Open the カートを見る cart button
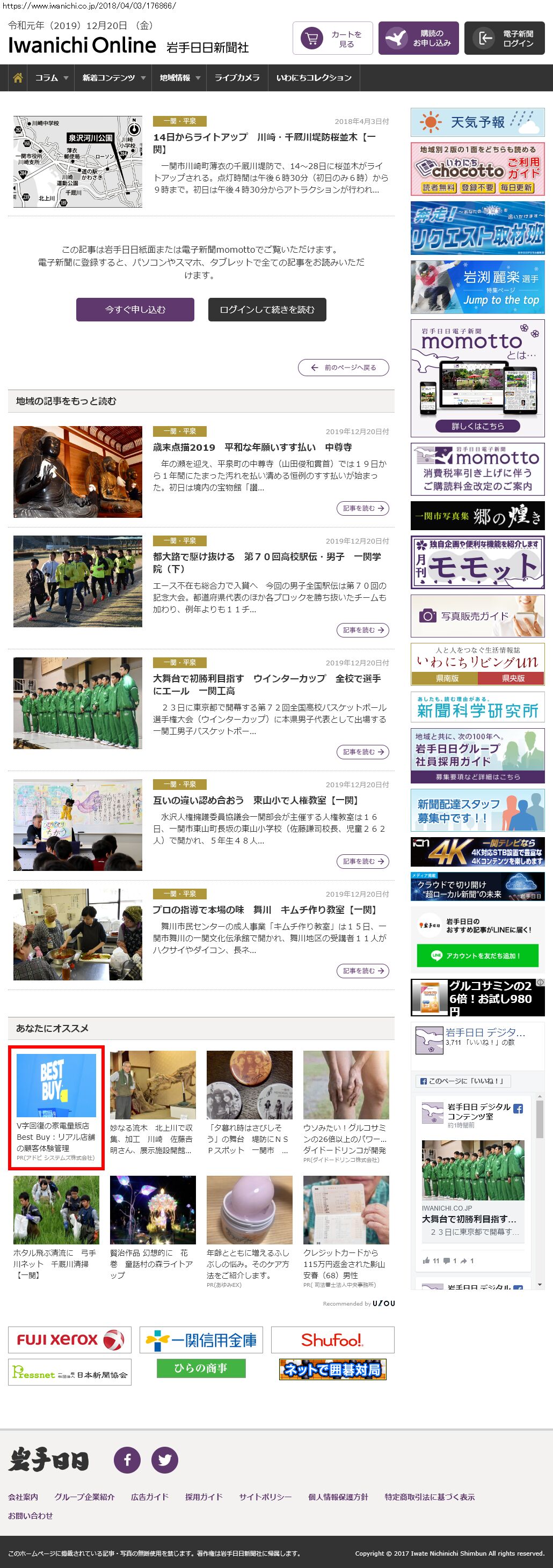This screenshot has width=553, height=1568. [x=332, y=38]
